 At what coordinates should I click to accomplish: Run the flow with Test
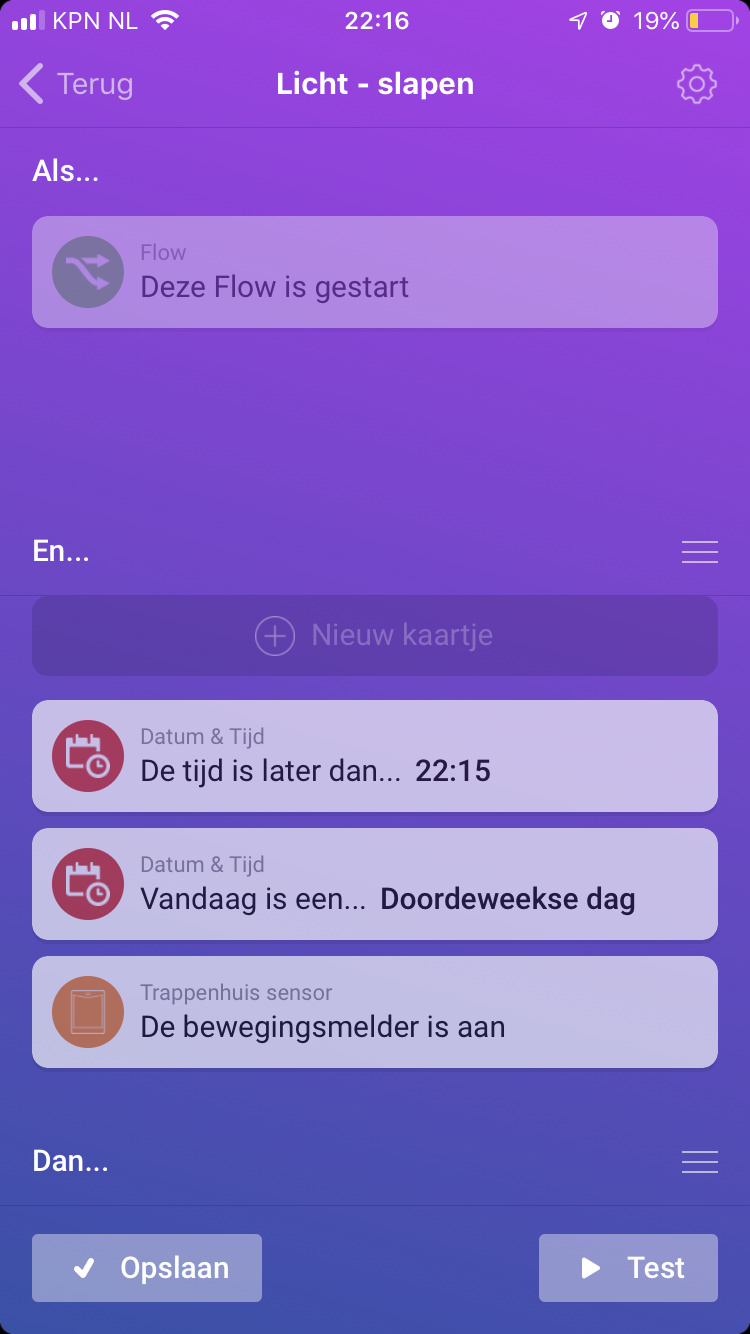(628, 1268)
